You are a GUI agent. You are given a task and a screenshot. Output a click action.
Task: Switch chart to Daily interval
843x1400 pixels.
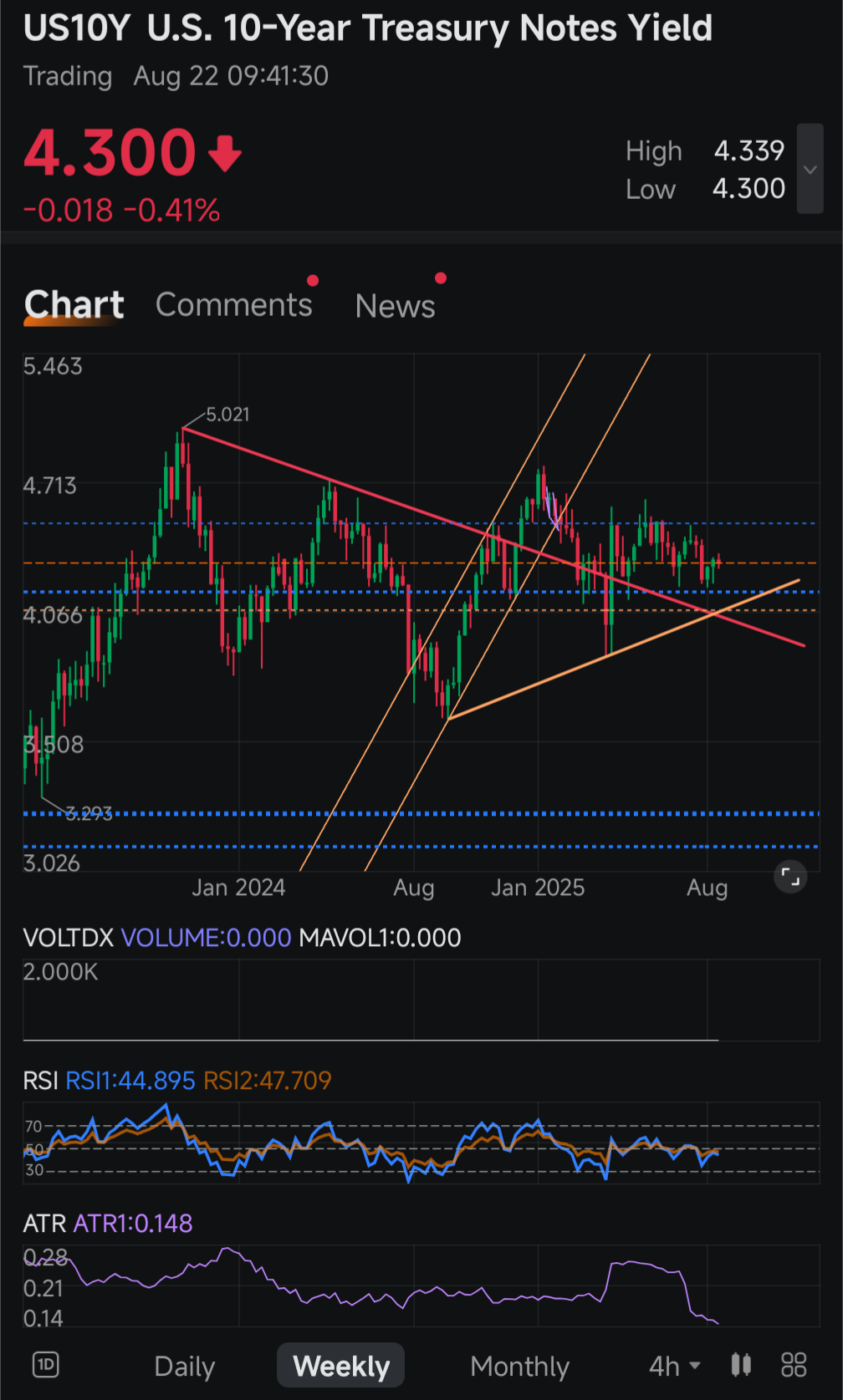(185, 1366)
